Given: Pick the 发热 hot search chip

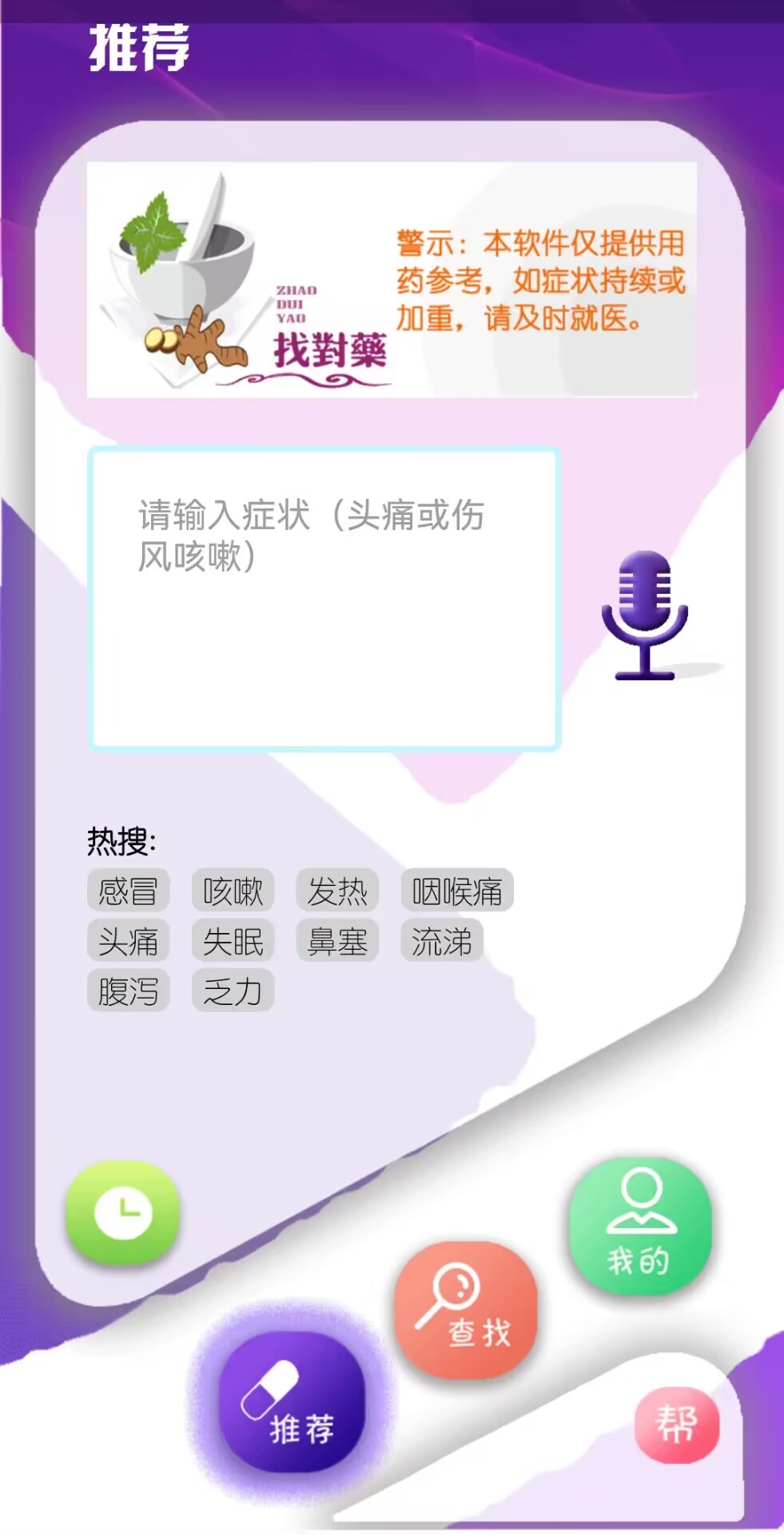Looking at the screenshot, I should [x=337, y=891].
